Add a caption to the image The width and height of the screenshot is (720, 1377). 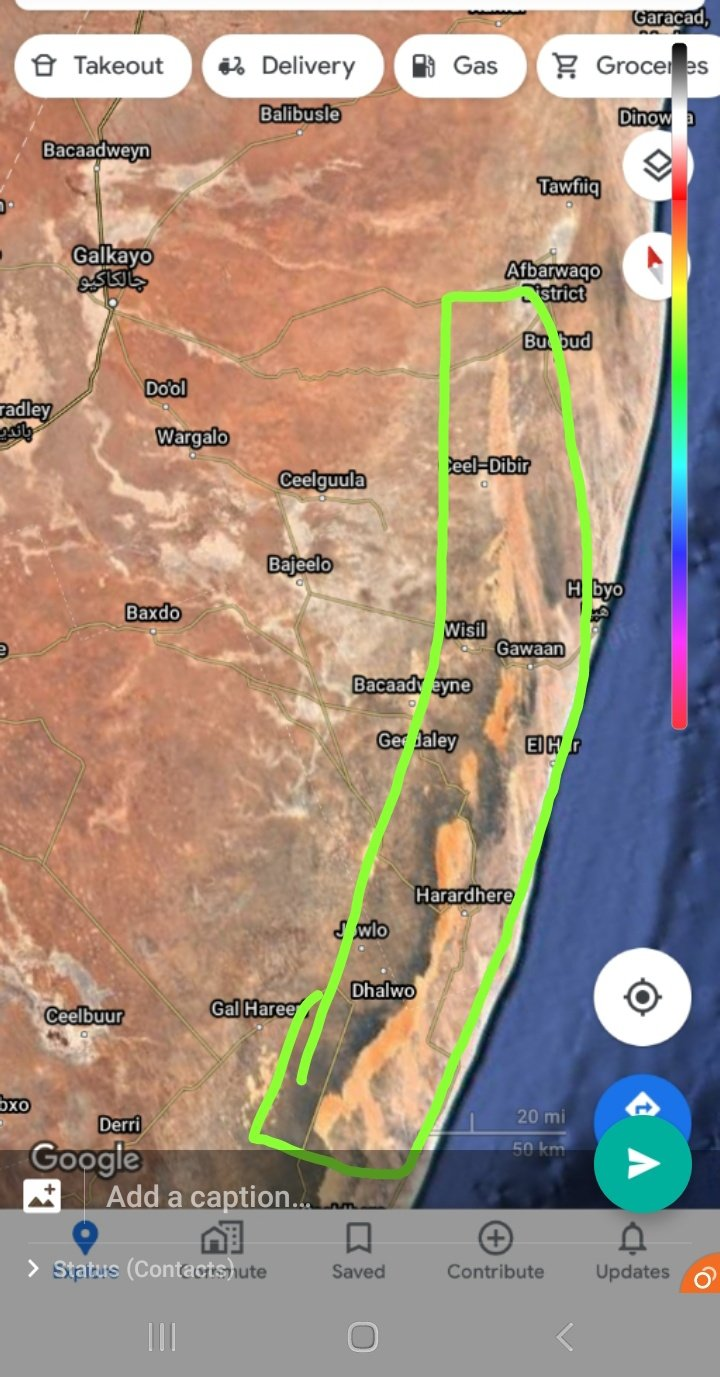(300, 1196)
